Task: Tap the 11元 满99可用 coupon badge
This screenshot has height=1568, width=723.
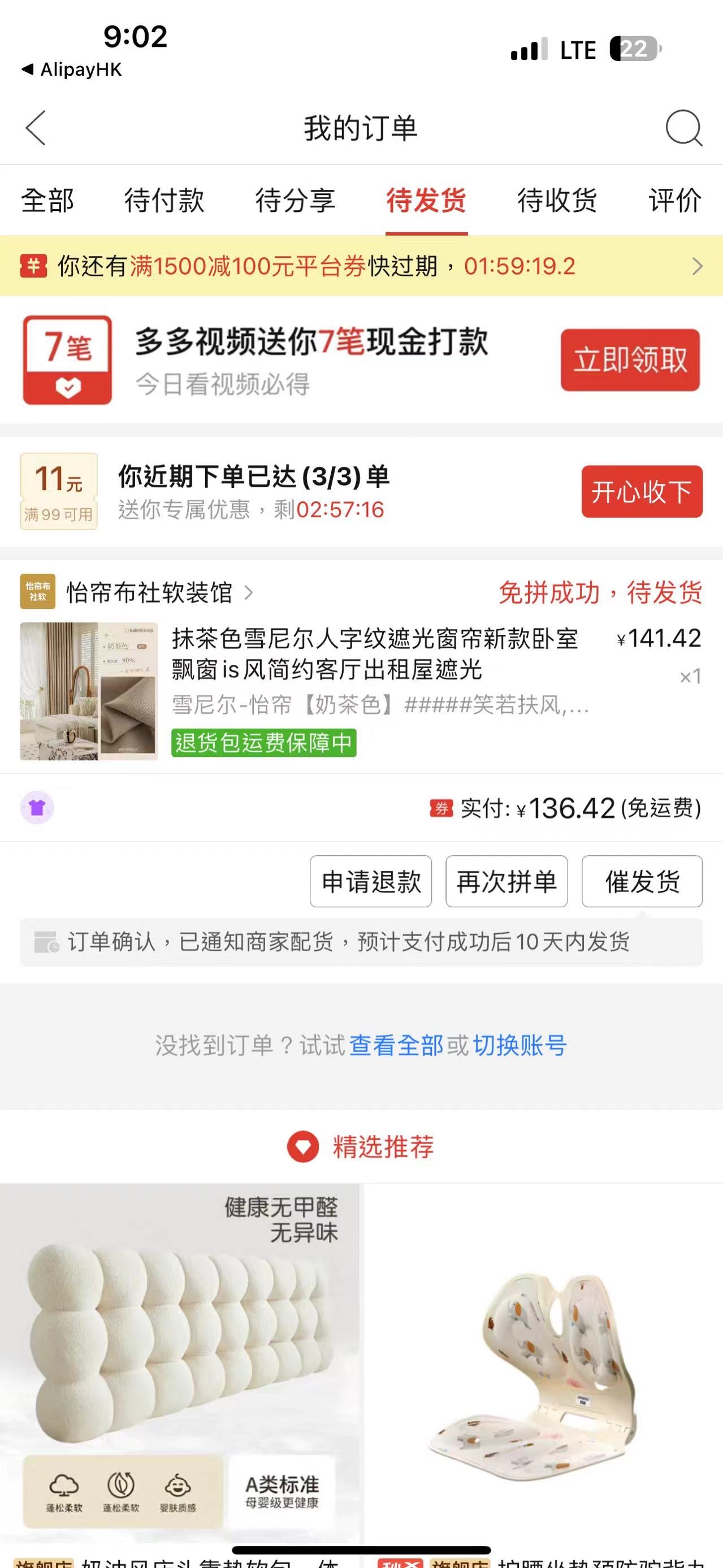Action: (x=58, y=492)
